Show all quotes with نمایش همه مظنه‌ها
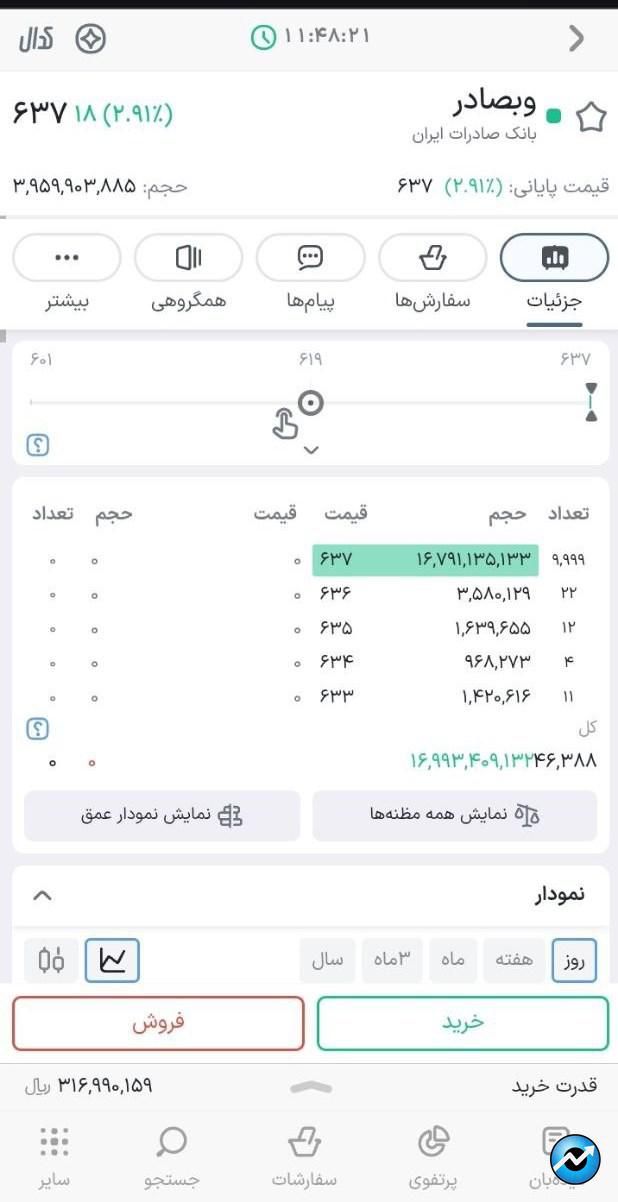Image resolution: width=618 pixels, height=1202 pixels. (x=454, y=815)
